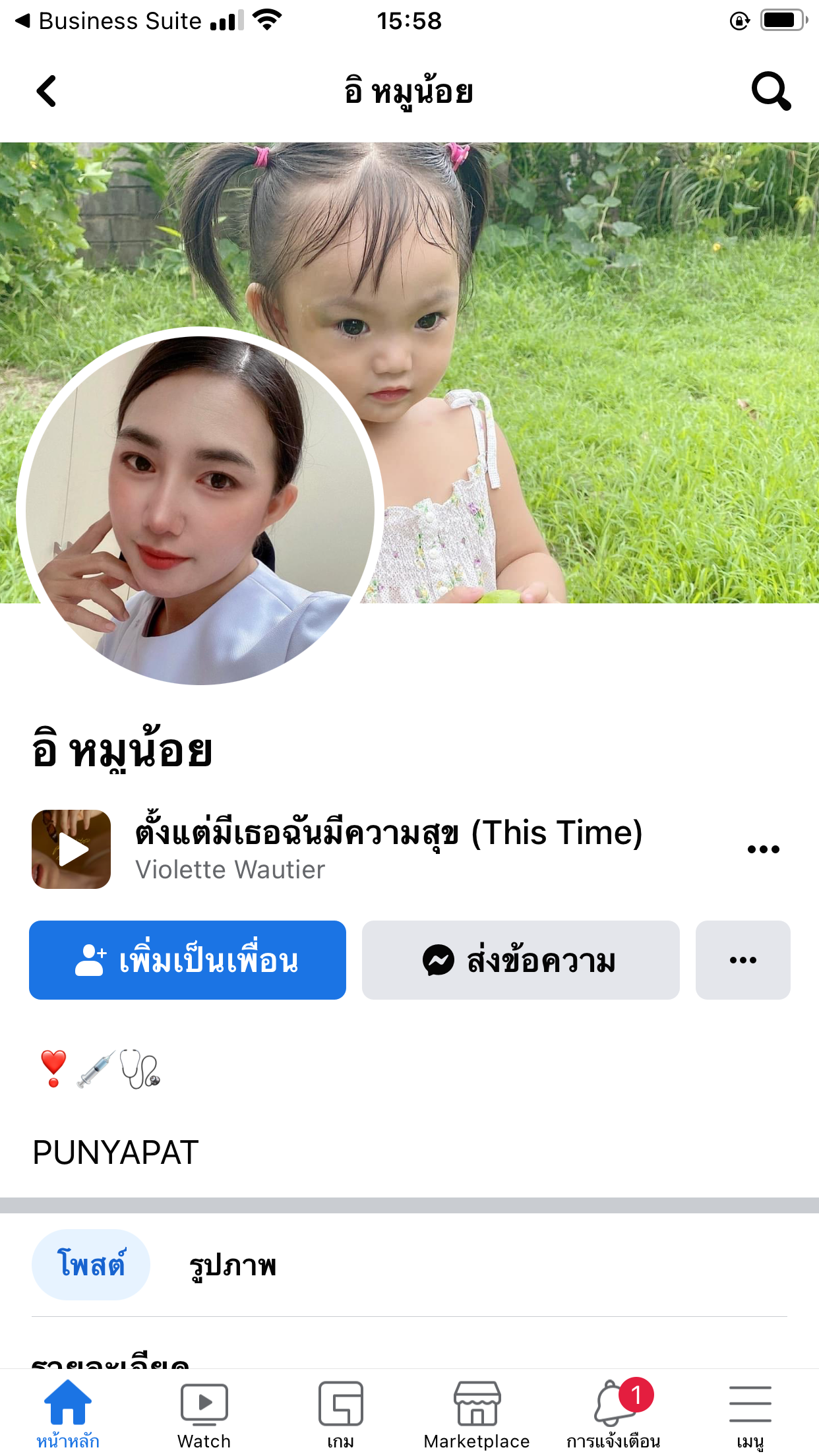Open options next to Violette Wautier song
The height and width of the screenshot is (1456, 819).
click(763, 849)
